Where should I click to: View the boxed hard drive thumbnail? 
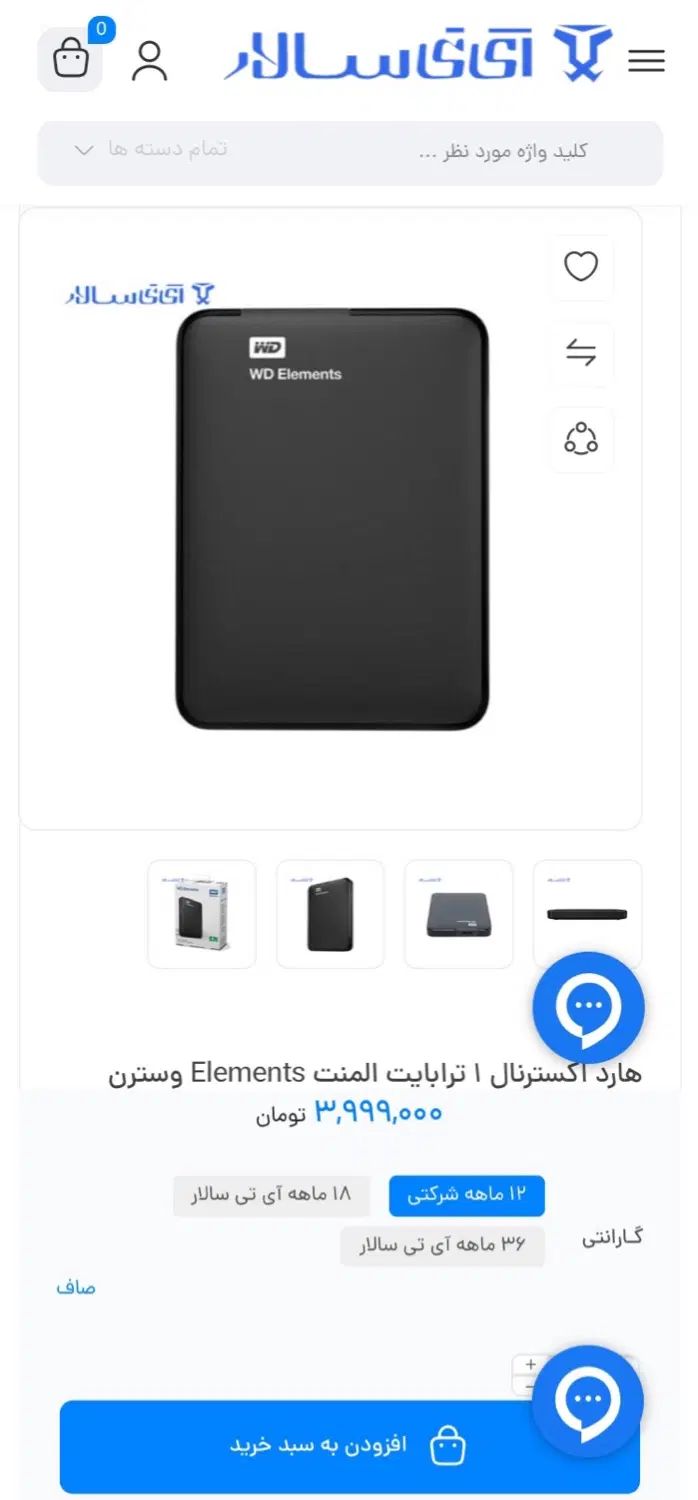[202, 914]
